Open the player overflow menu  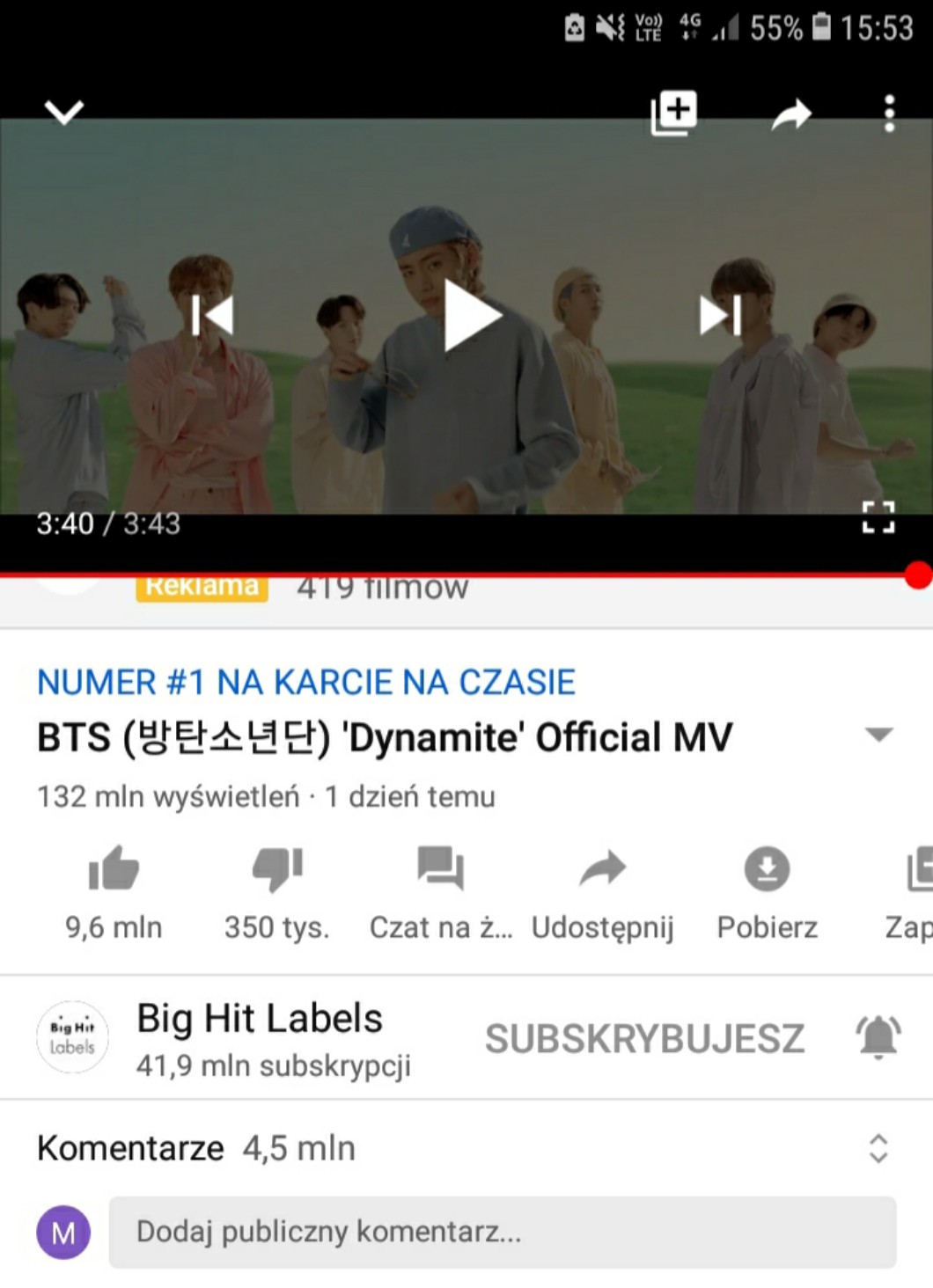(890, 113)
